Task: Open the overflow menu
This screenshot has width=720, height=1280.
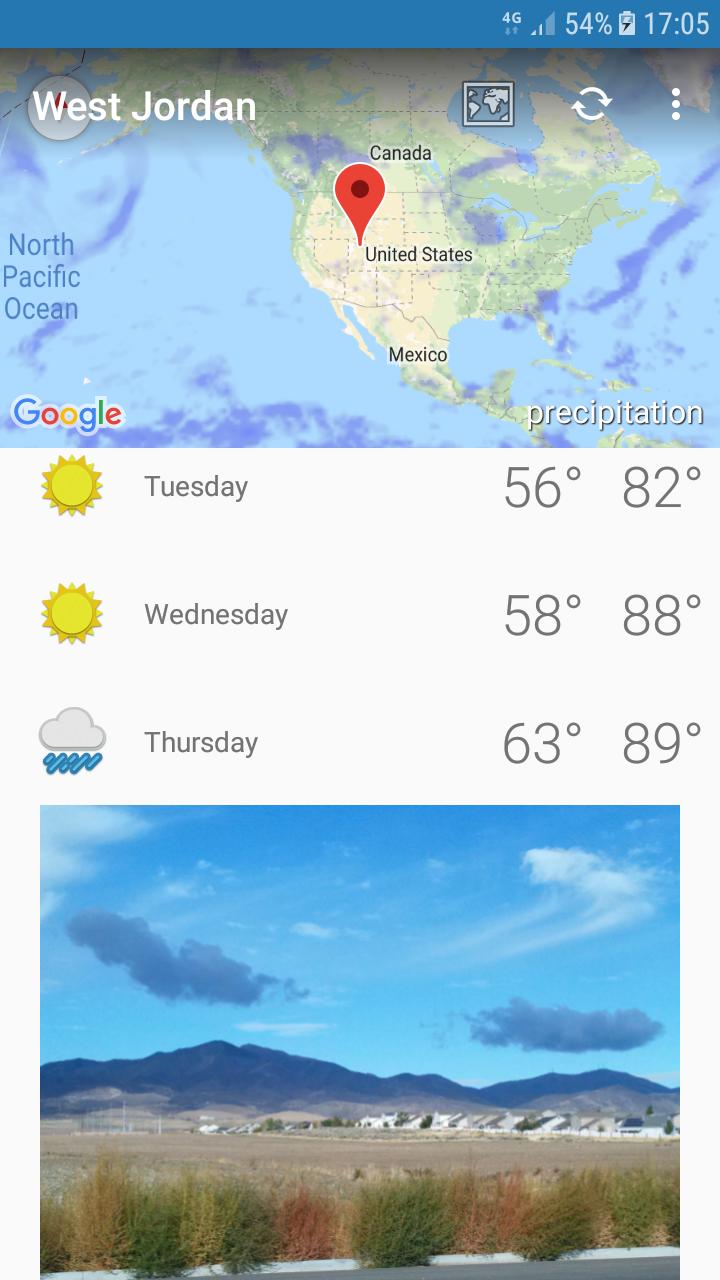Action: (676, 105)
